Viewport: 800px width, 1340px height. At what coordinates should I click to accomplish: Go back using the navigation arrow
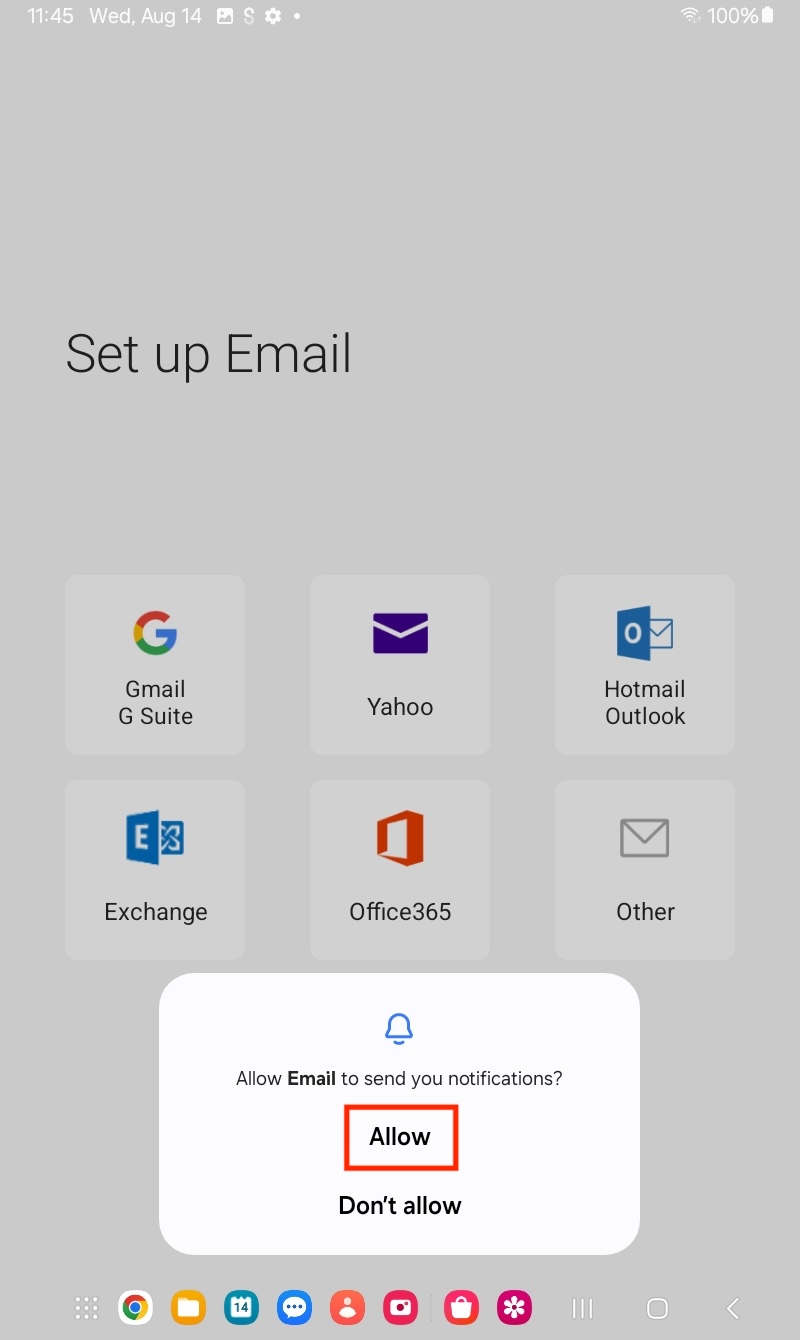(733, 1308)
